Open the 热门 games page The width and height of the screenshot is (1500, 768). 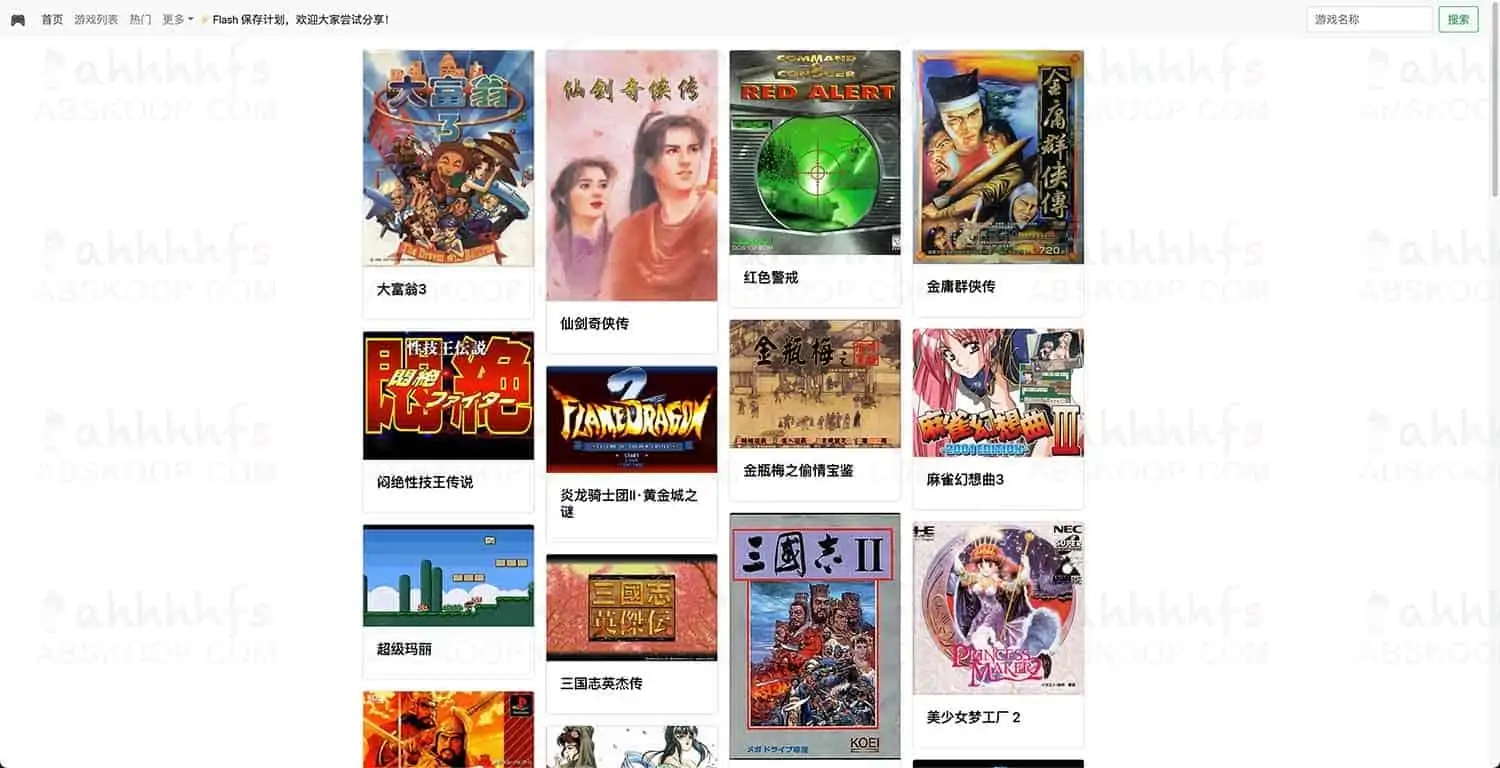pos(140,20)
